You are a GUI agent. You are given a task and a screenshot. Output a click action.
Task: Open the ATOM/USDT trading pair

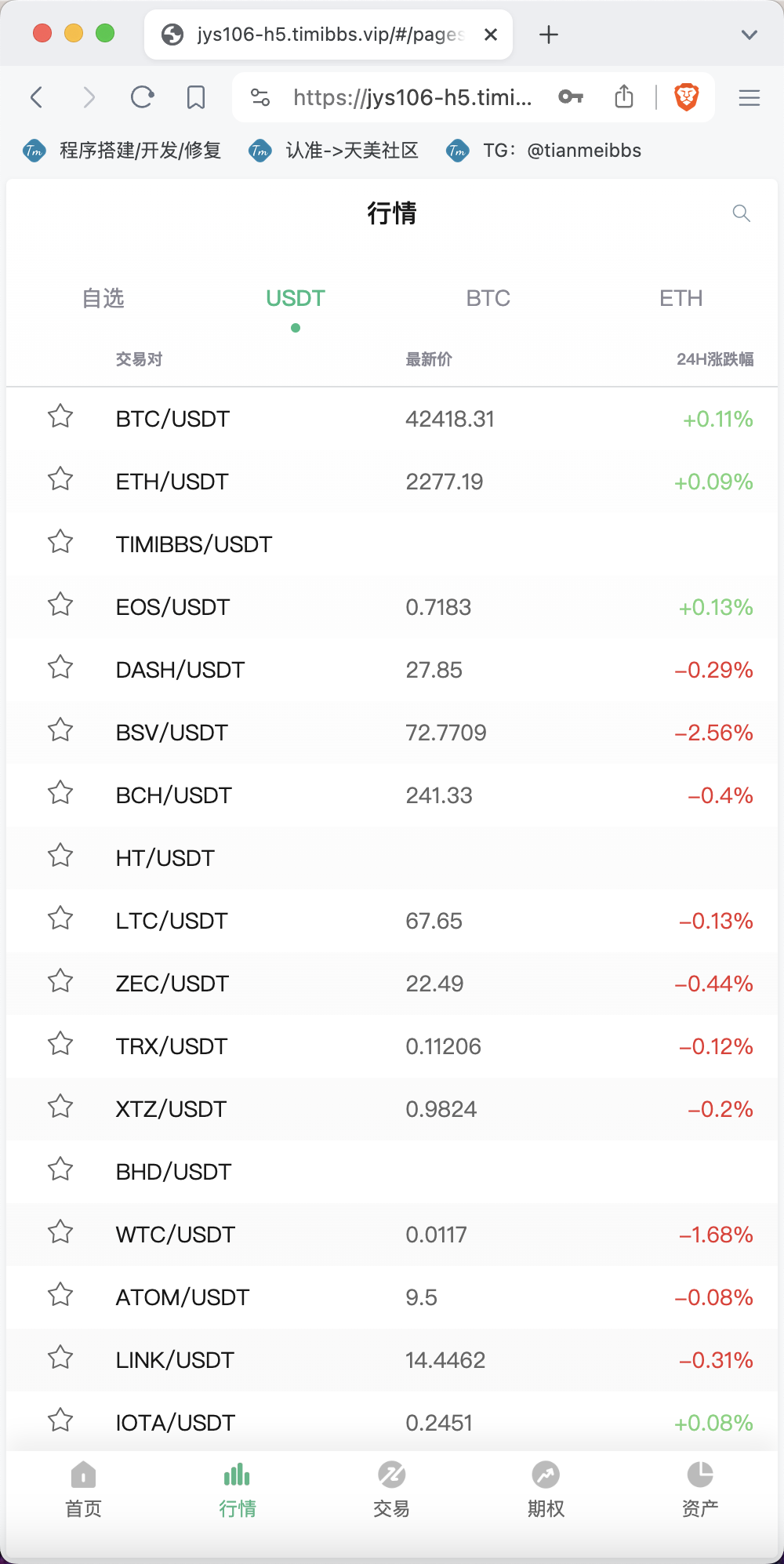tap(392, 1297)
